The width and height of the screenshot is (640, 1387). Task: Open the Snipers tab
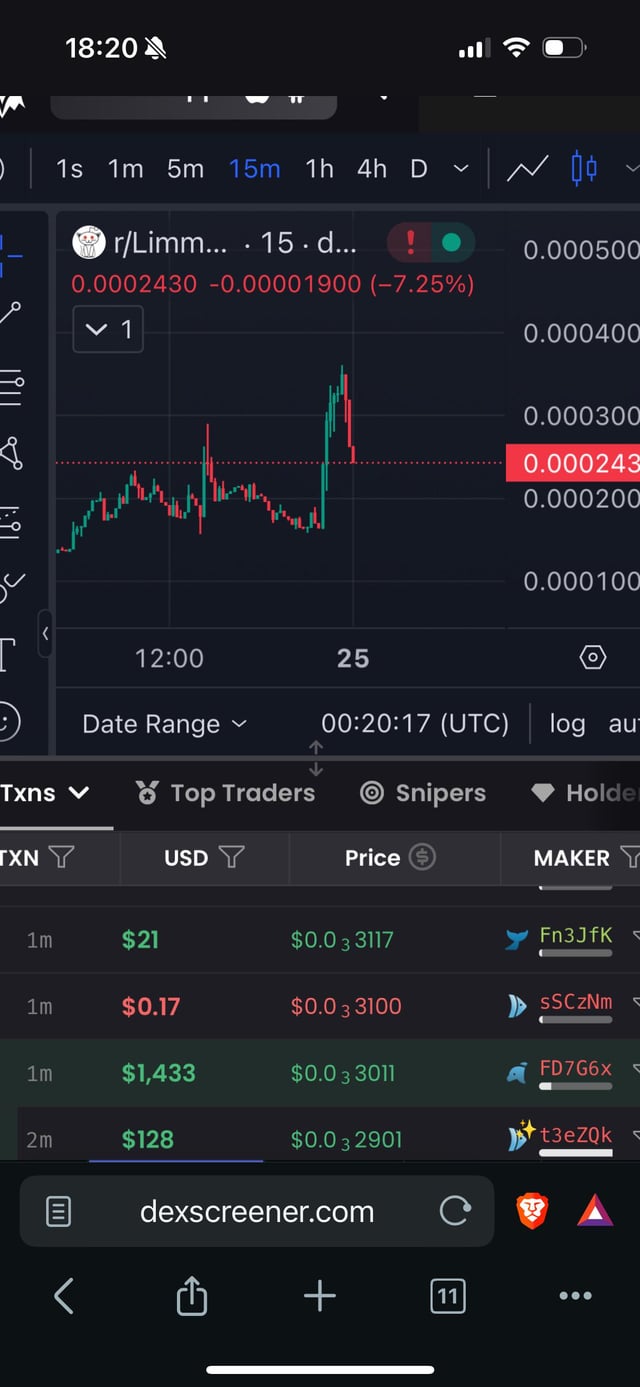coord(423,793)
